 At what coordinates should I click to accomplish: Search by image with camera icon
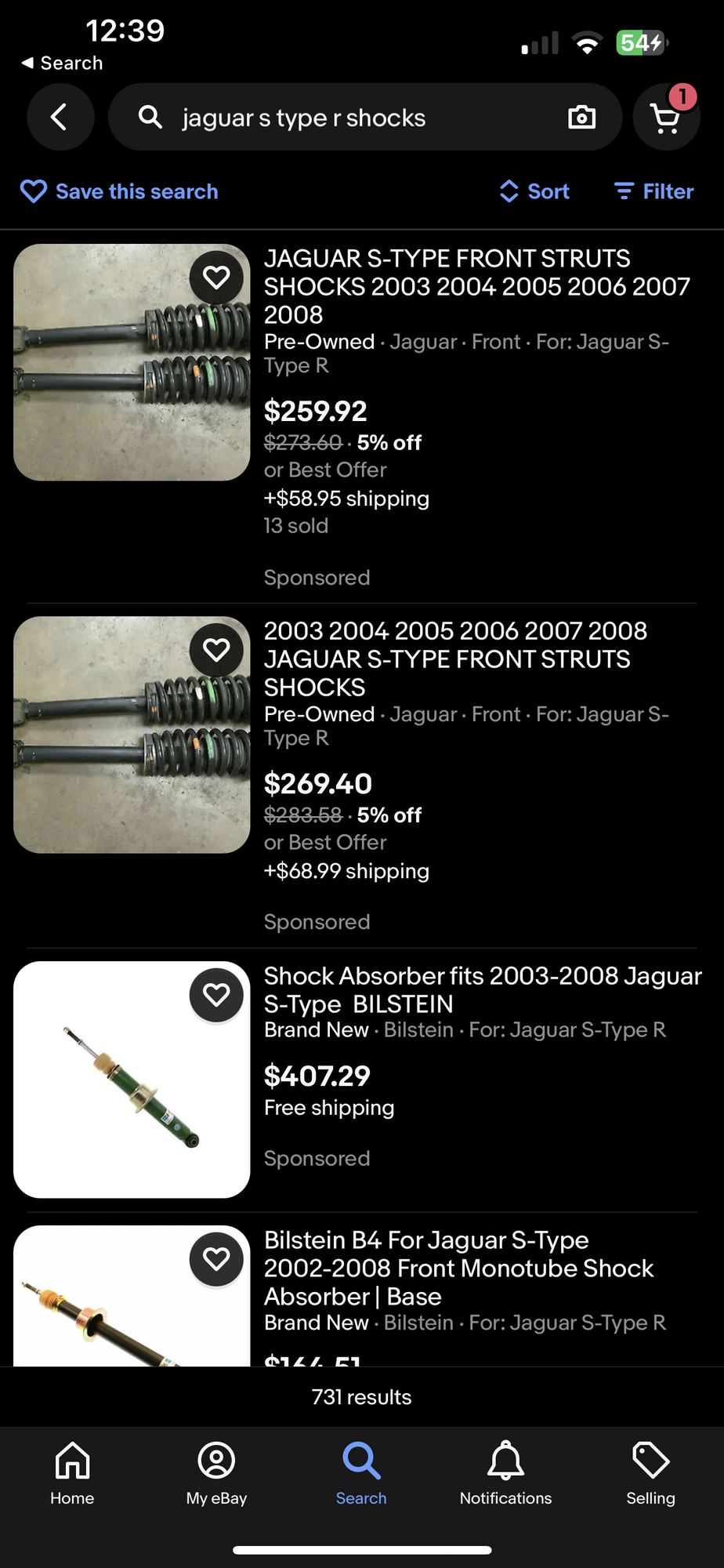pyautogui.click(x=581, y=118)
